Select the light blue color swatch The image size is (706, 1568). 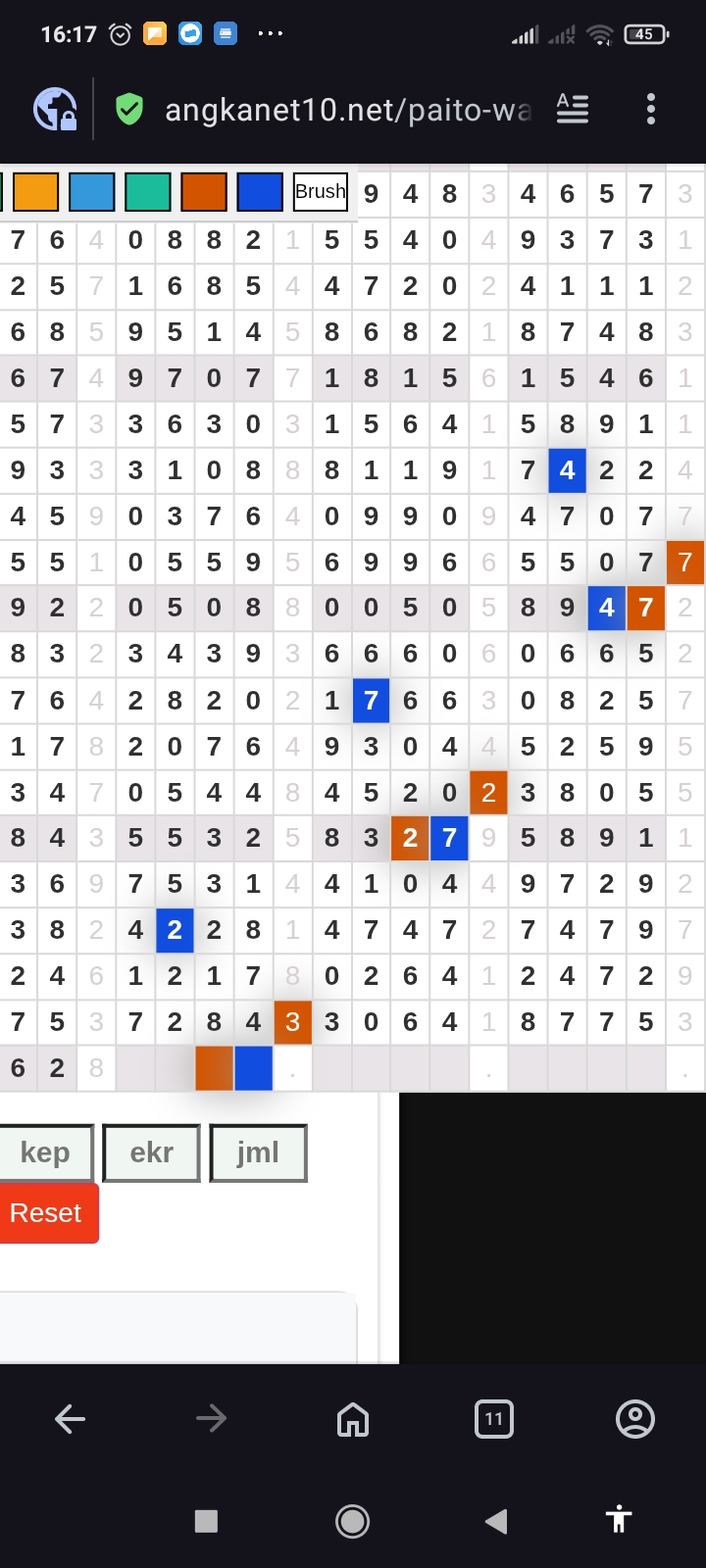click(x=91, y=192)
